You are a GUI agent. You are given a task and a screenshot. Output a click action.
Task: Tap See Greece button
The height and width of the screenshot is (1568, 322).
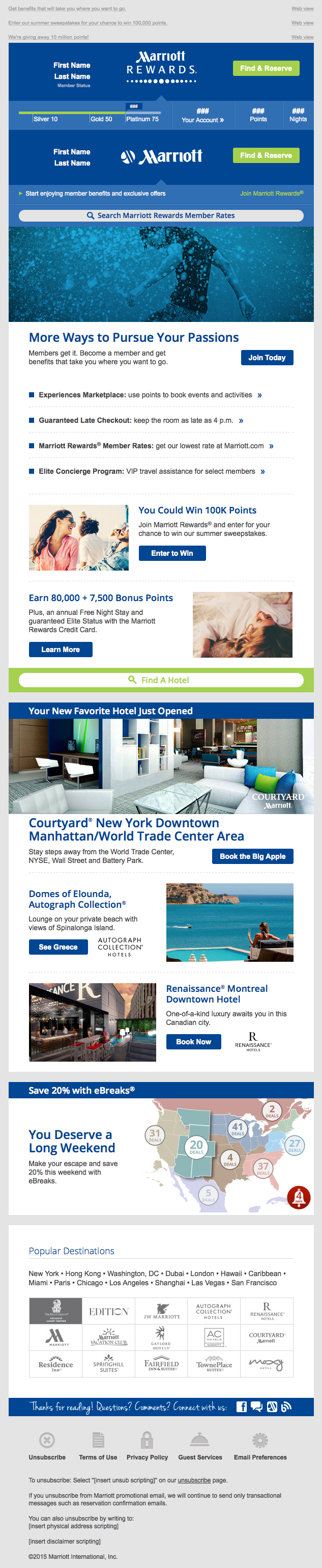coord(58,947)
